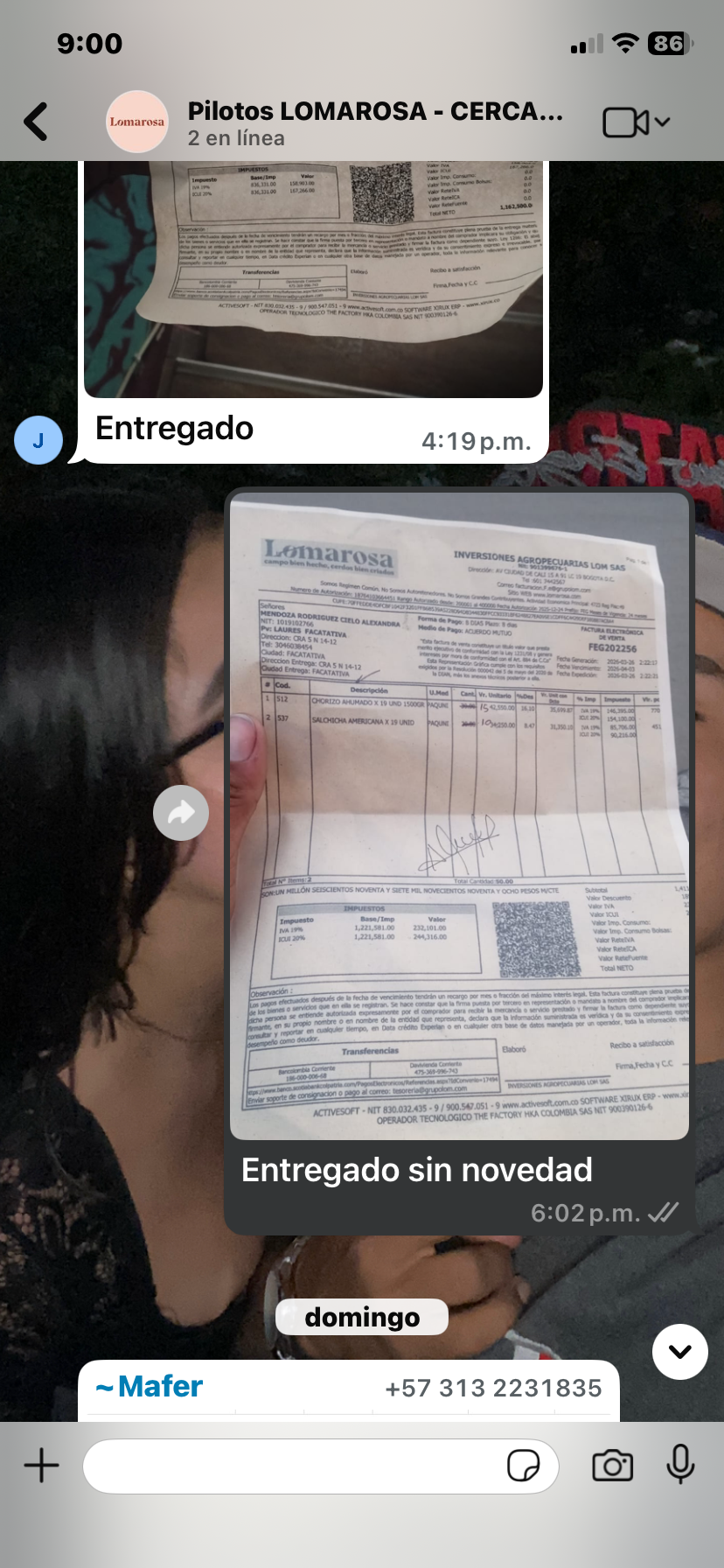View sender J's profile avatar
724x1568 pixels.
click(38, 440)
